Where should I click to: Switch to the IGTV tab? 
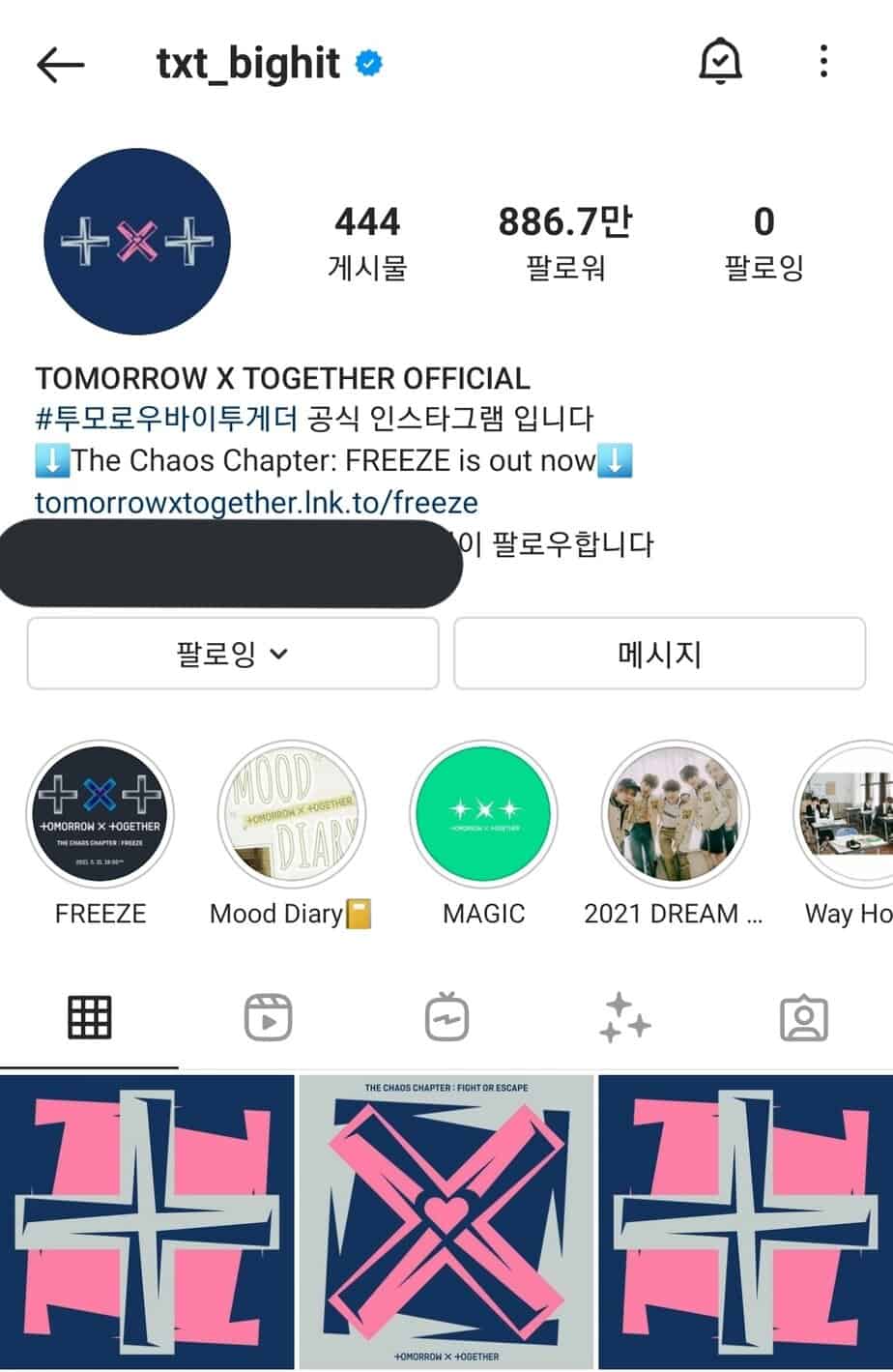pyautogui.click(x=446, y=1017)
